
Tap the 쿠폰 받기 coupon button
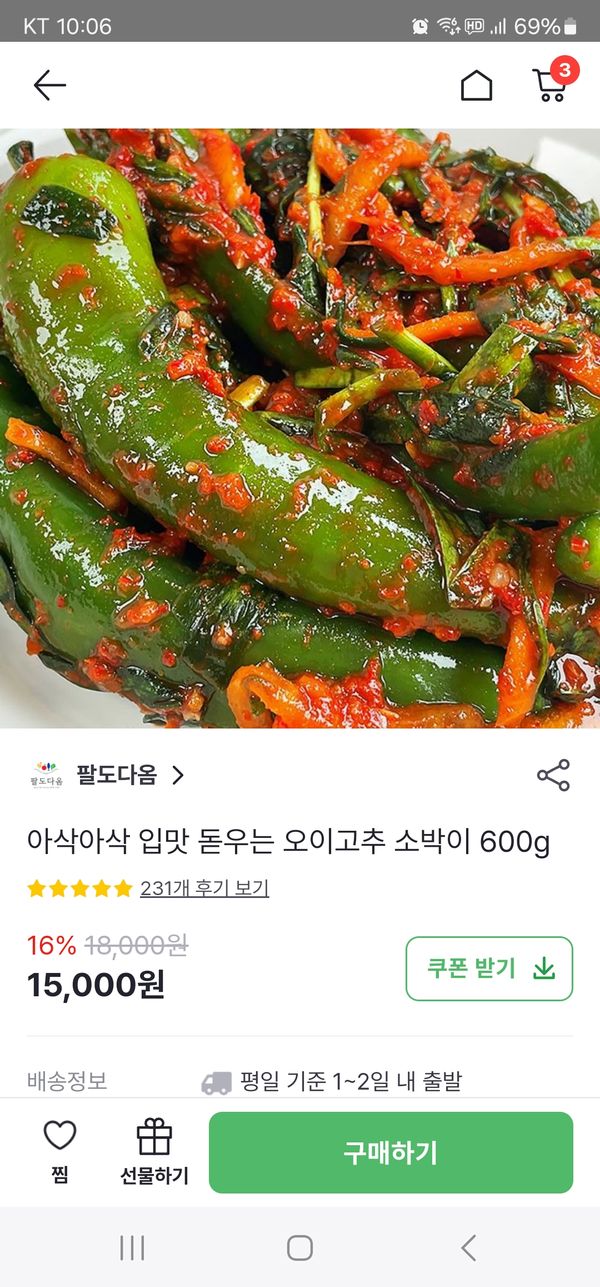pyautogui.click(x=489, y=968)
